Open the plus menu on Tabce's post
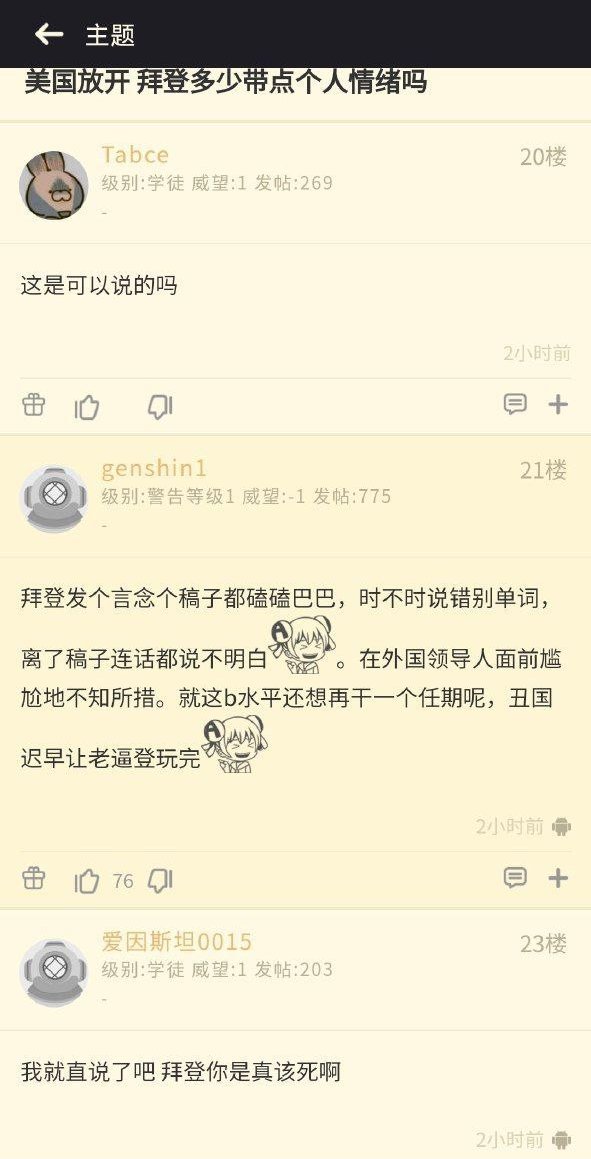 point(558,404)
